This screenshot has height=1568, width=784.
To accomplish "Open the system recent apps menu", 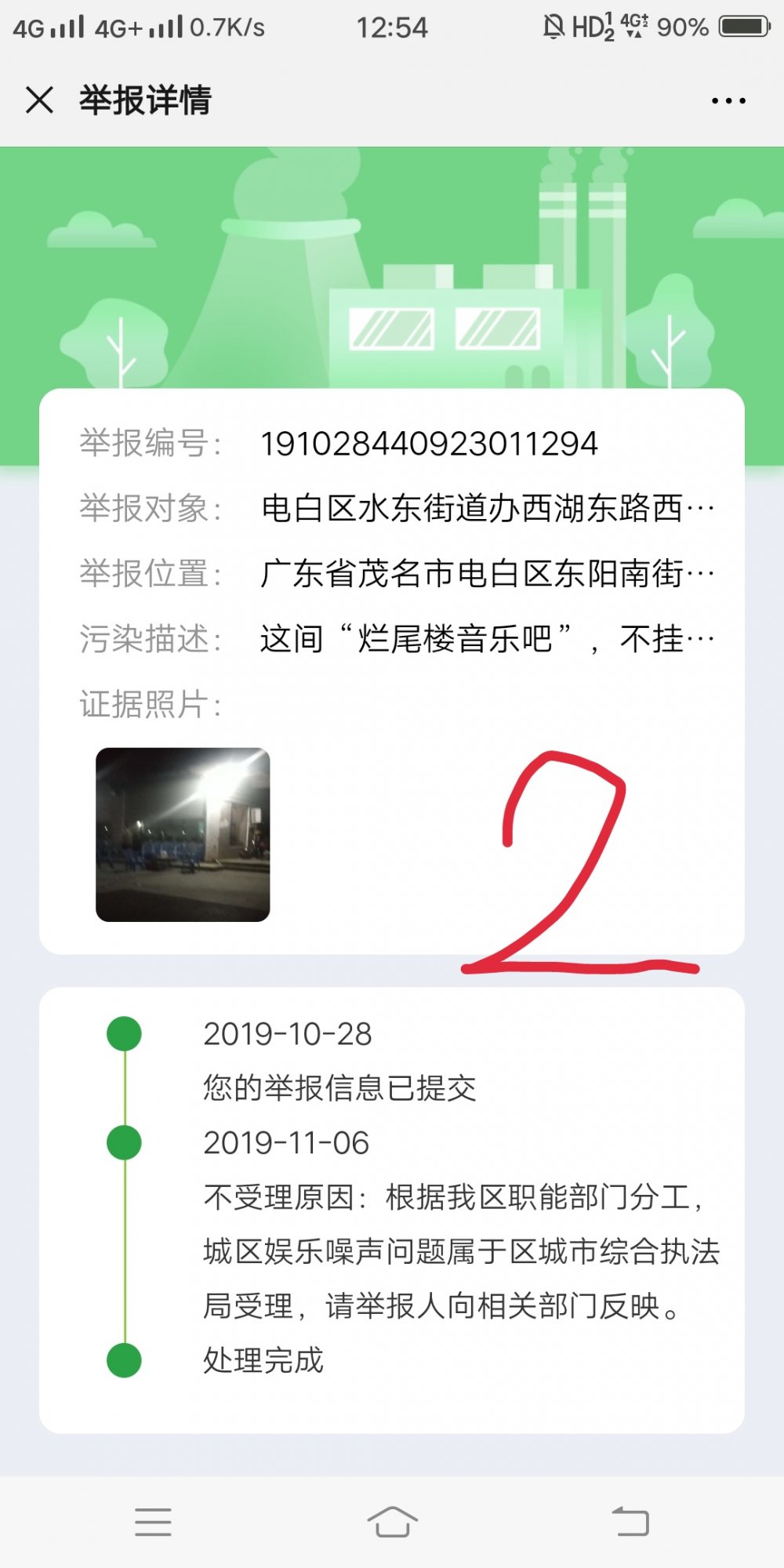I will click(153, 1522).
